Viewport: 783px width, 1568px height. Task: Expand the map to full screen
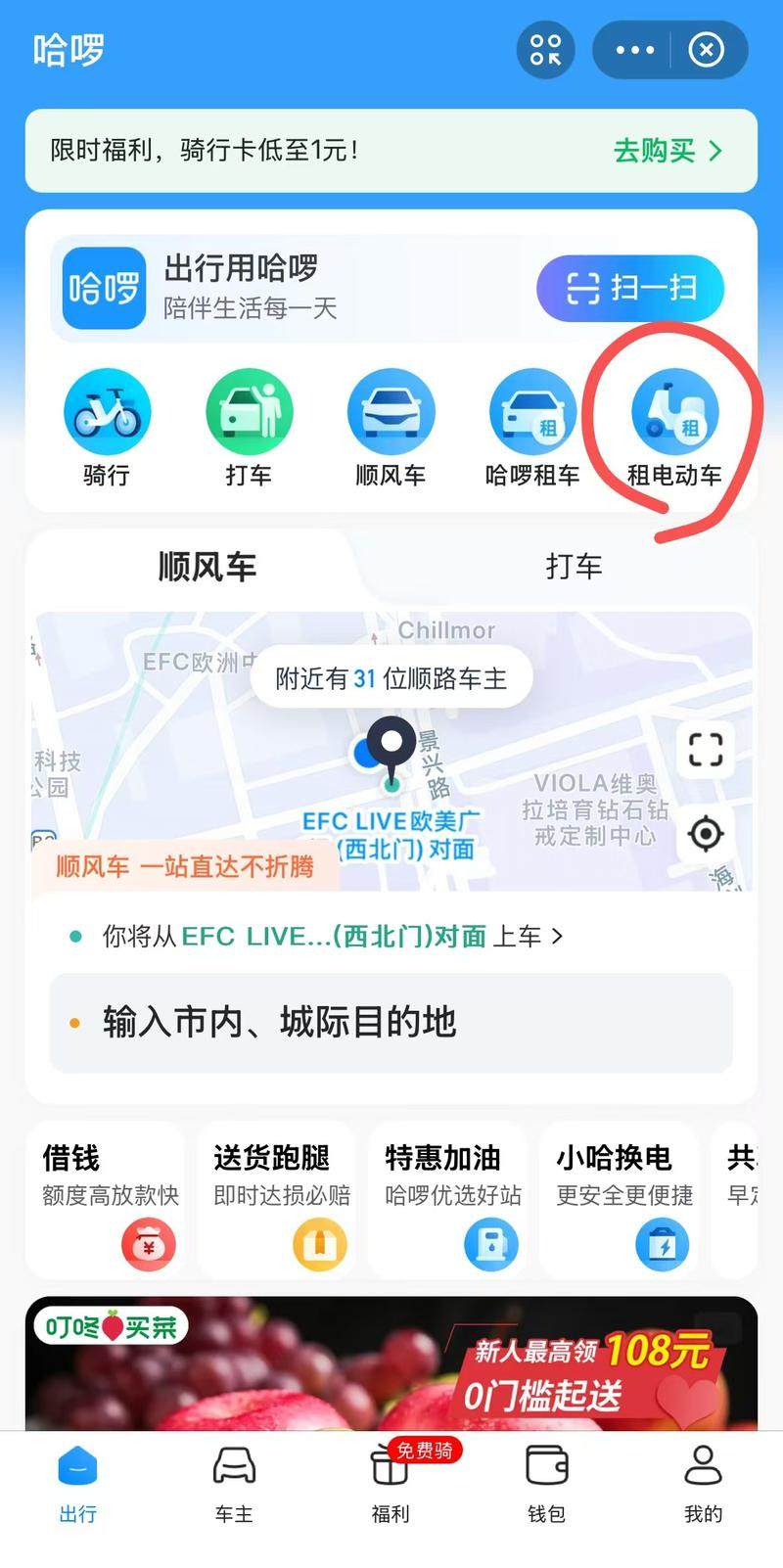[x=706, y=750]
